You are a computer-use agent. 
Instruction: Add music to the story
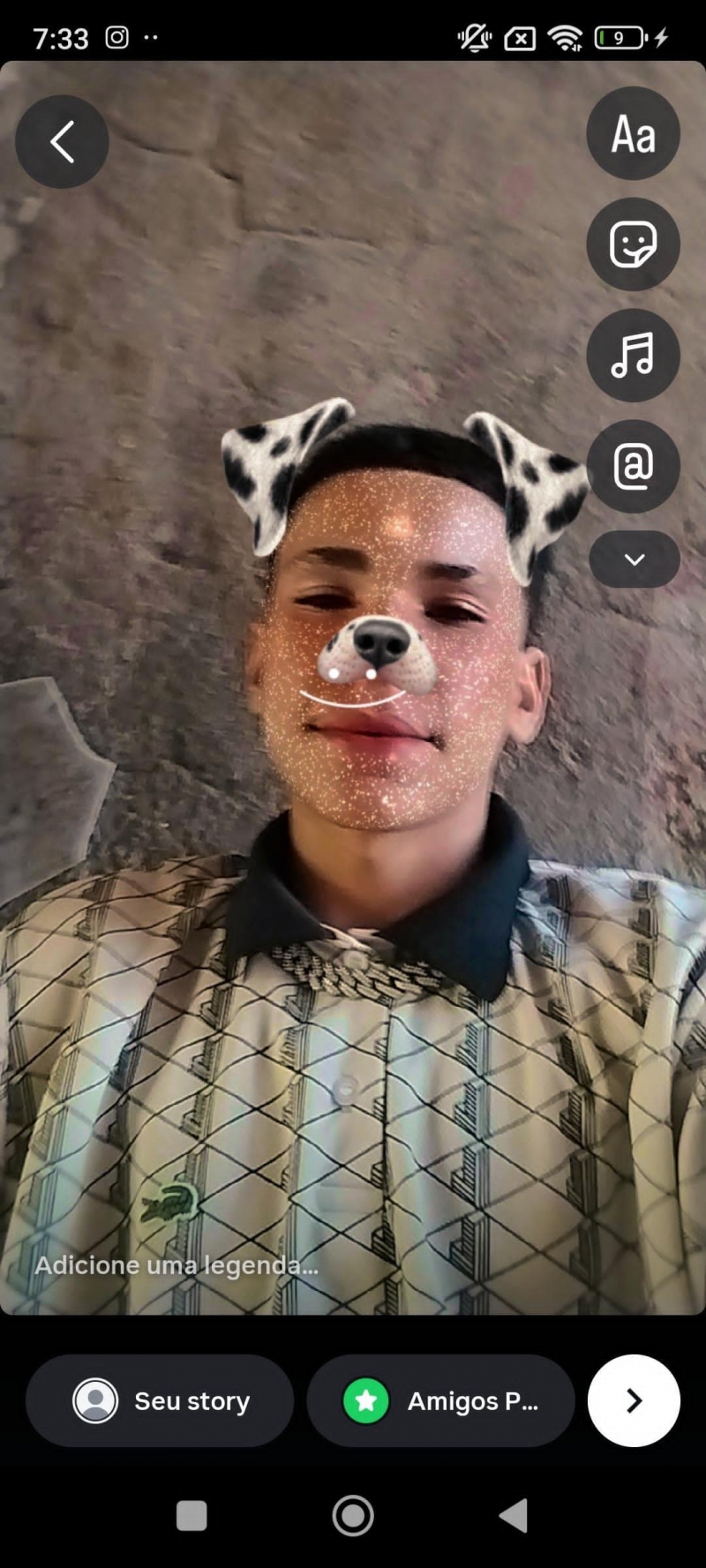(x=633, y=355)
